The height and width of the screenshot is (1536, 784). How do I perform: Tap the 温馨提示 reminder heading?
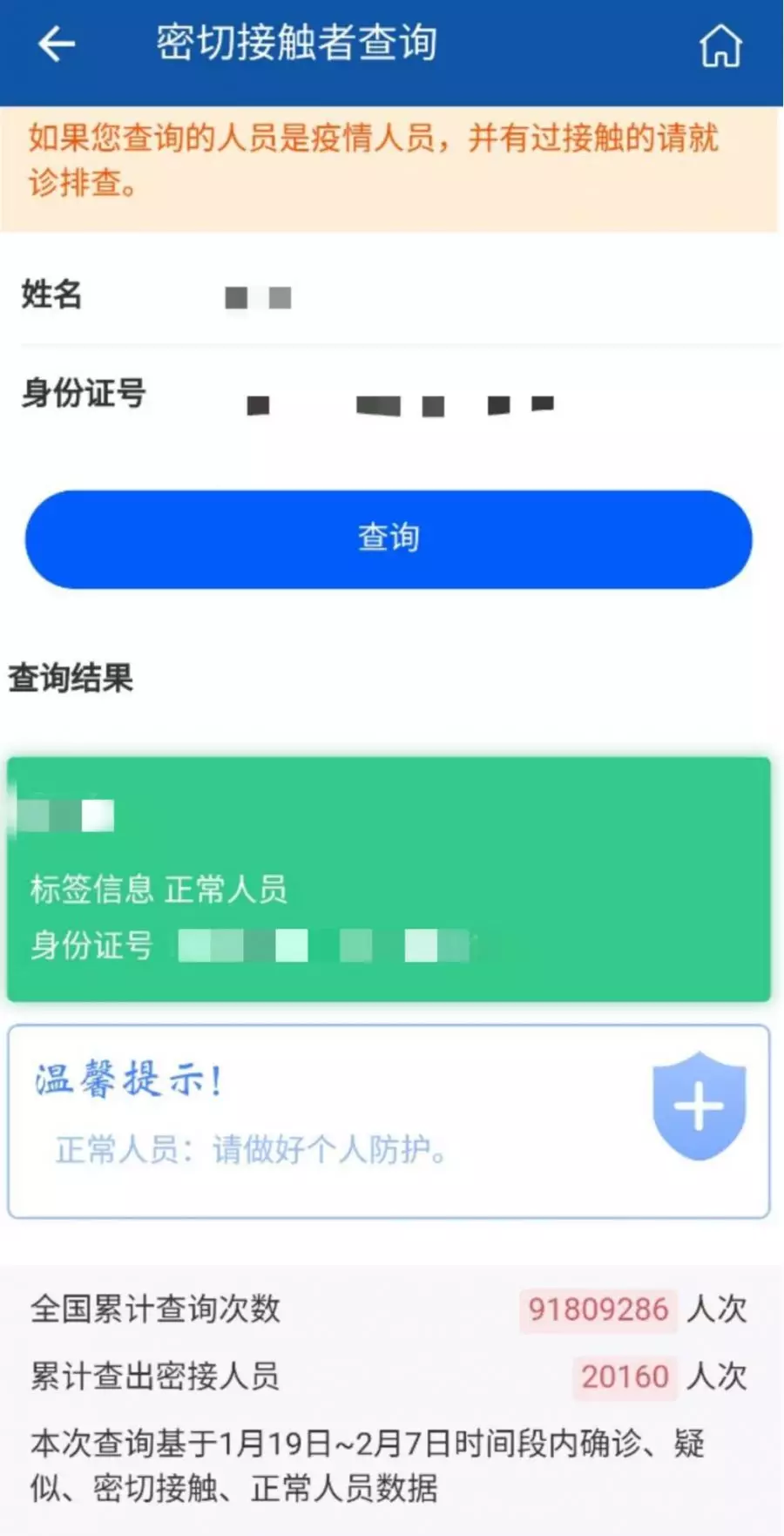(x=128, y=1078)
